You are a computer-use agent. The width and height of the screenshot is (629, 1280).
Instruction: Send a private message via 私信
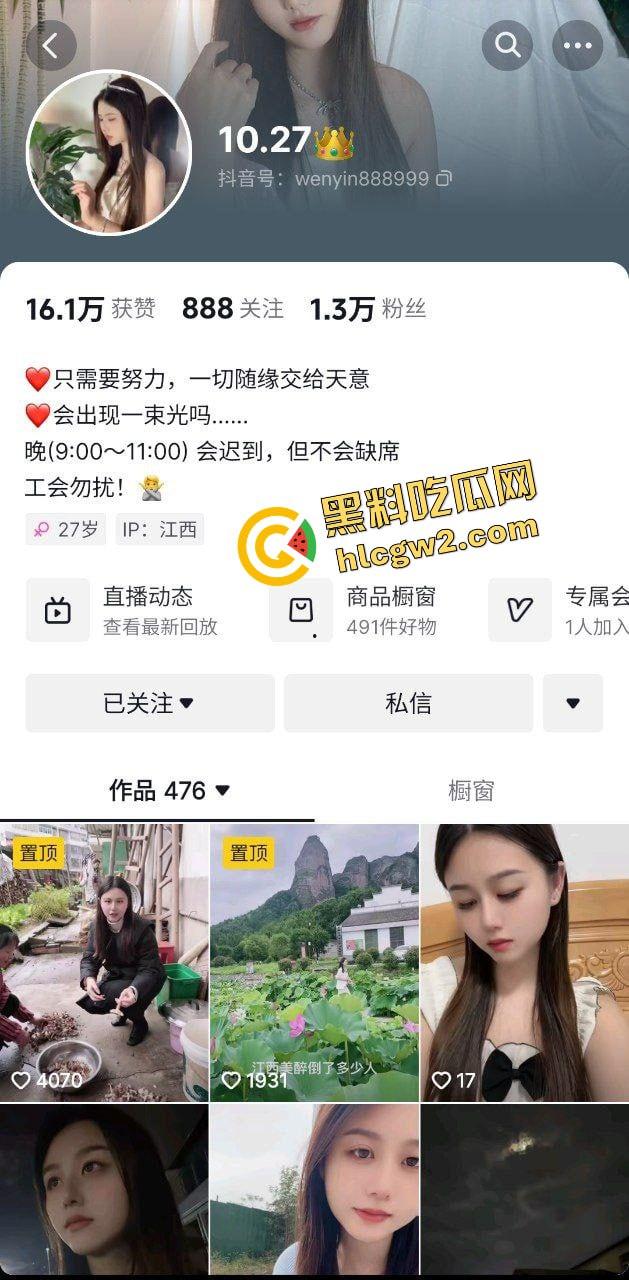(408, 703)
